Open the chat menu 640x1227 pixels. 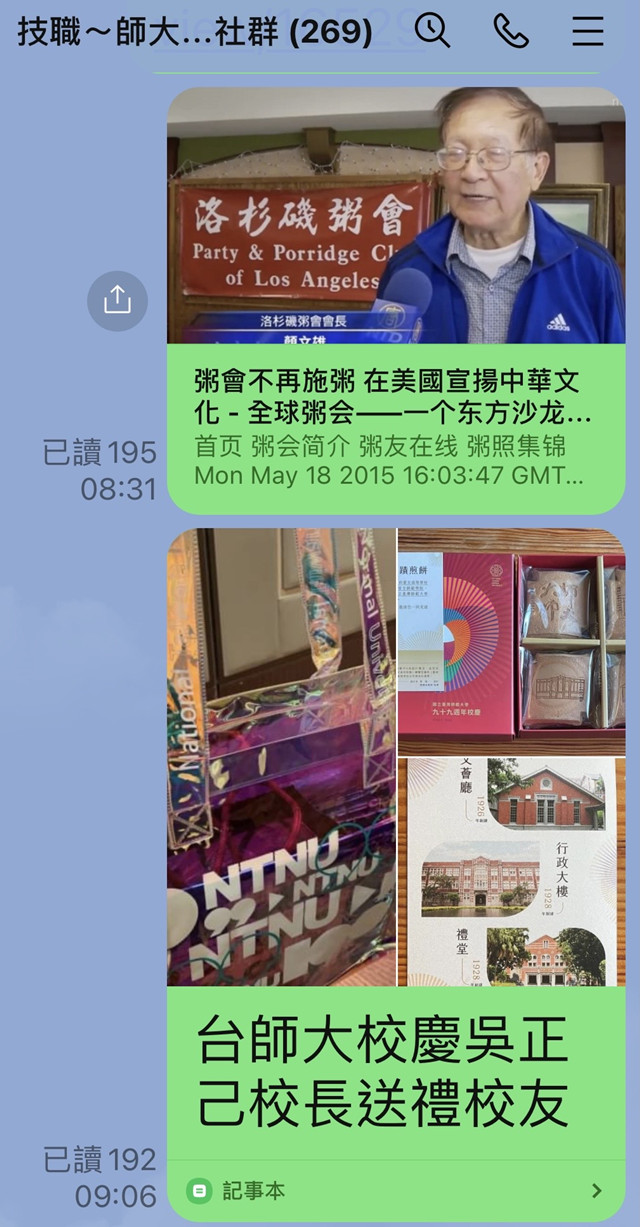click(x=588, y=31)
